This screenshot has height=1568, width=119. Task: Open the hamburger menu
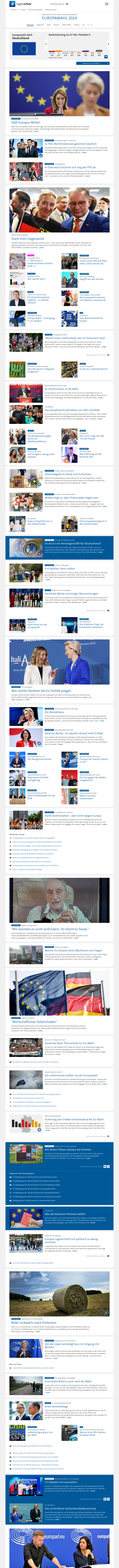[x=107, y=4]
